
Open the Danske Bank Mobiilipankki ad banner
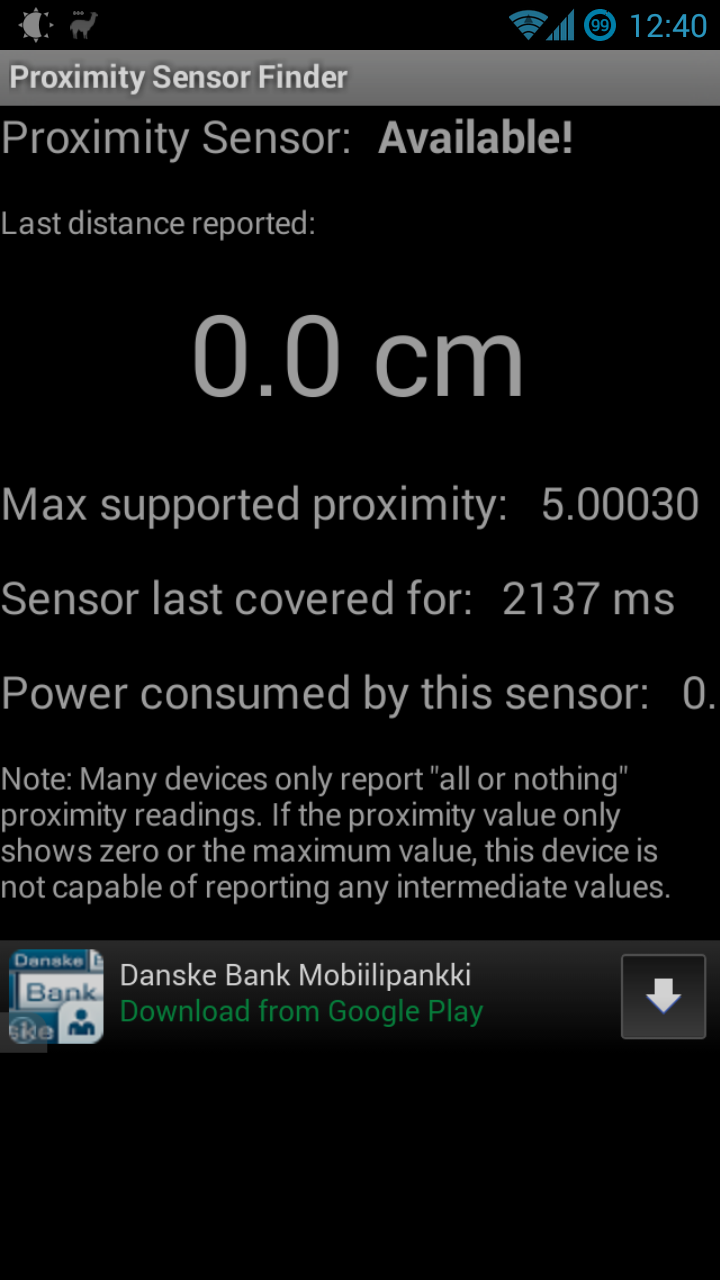coord(360,995)
